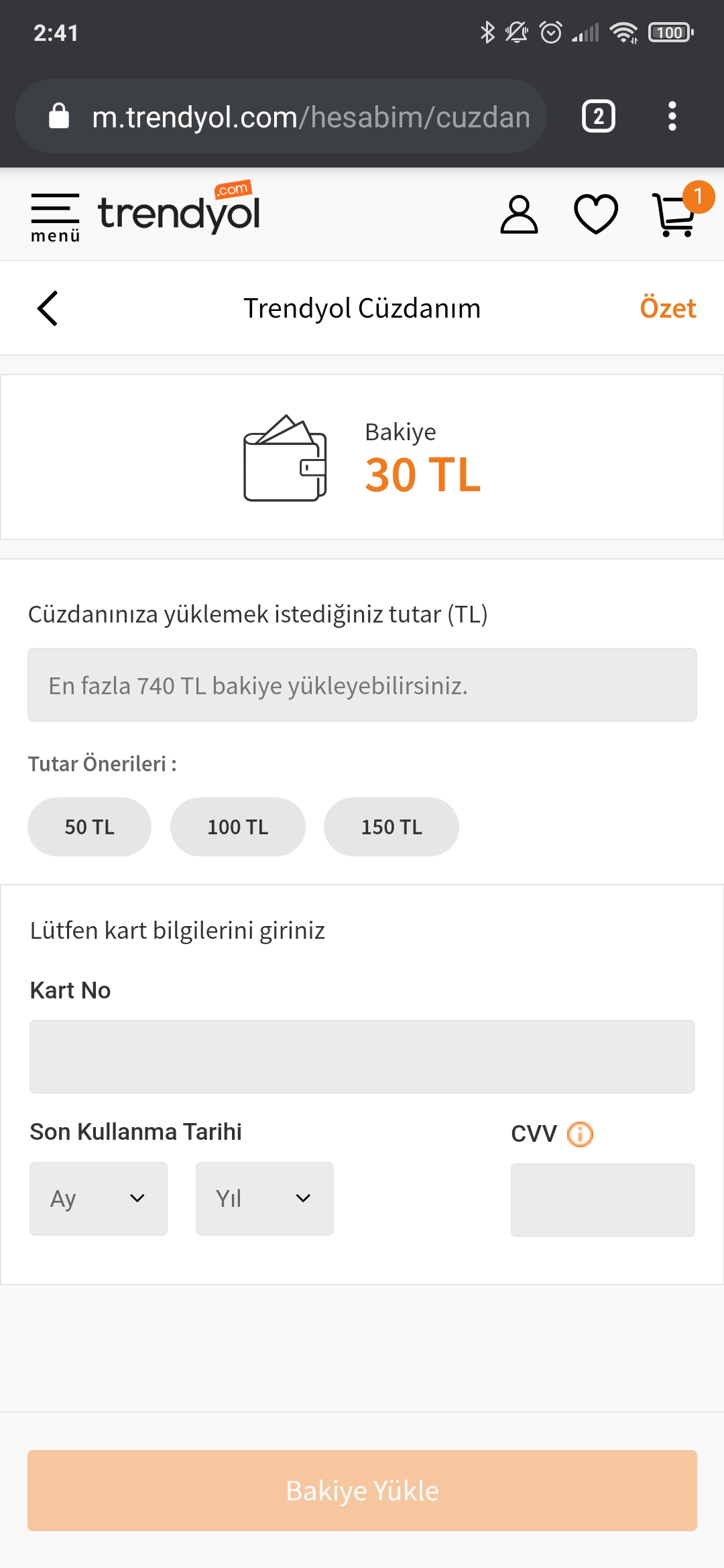Tap the Bakiye Yükle button
This screenshot has width=724, height=1568.
tap(362, 1490)
